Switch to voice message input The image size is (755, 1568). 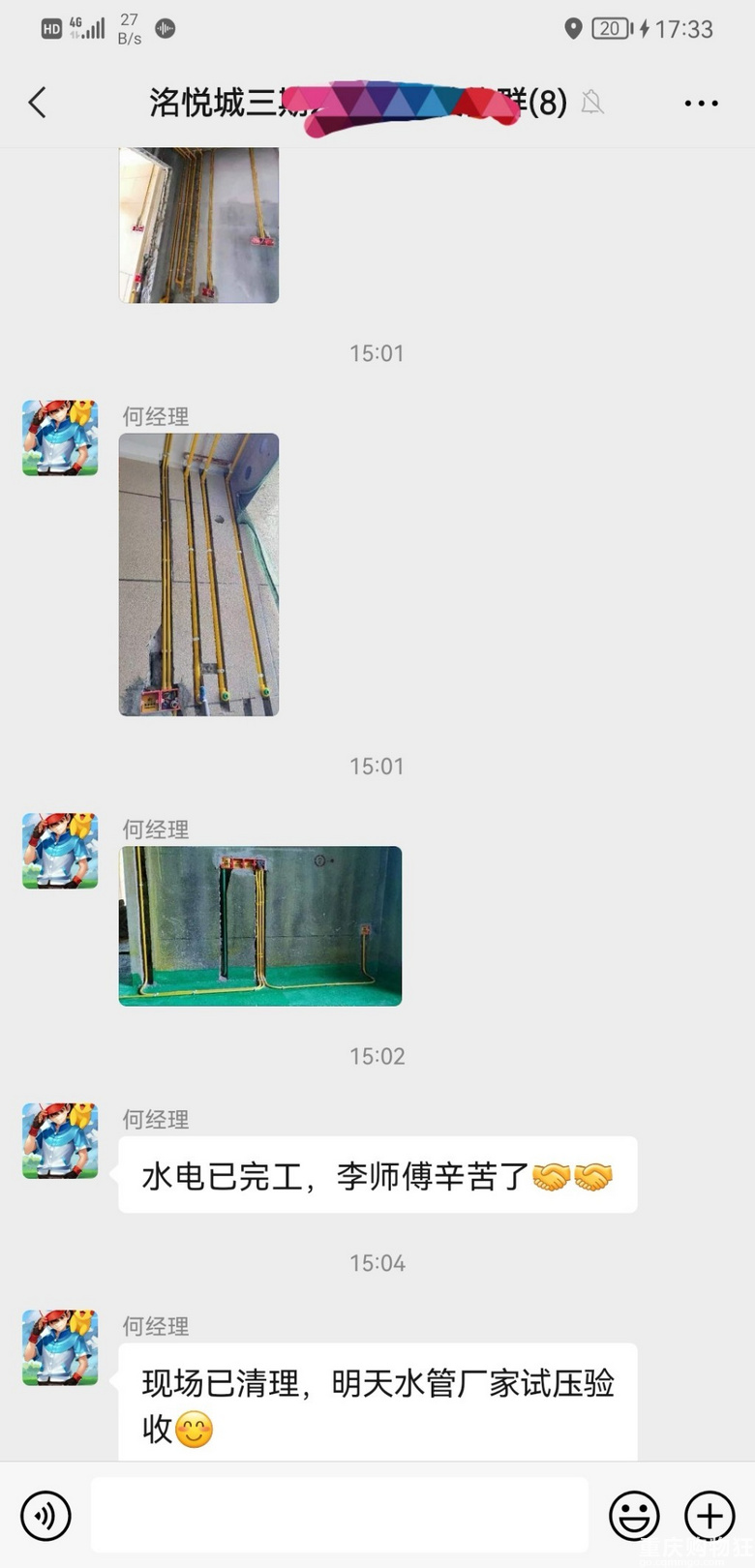click(x=45, y=1515)
